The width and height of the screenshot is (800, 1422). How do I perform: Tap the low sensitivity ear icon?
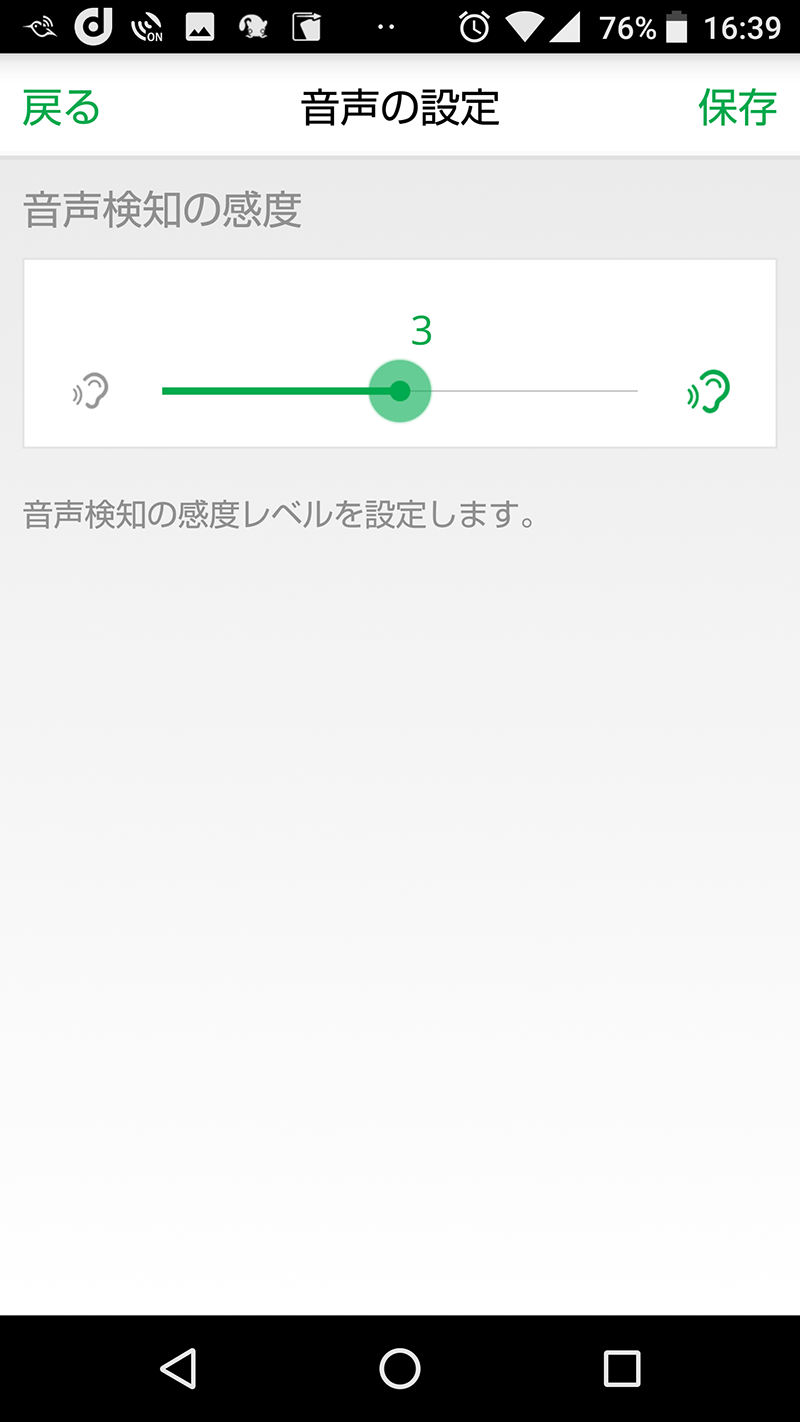tap(91, 391)
